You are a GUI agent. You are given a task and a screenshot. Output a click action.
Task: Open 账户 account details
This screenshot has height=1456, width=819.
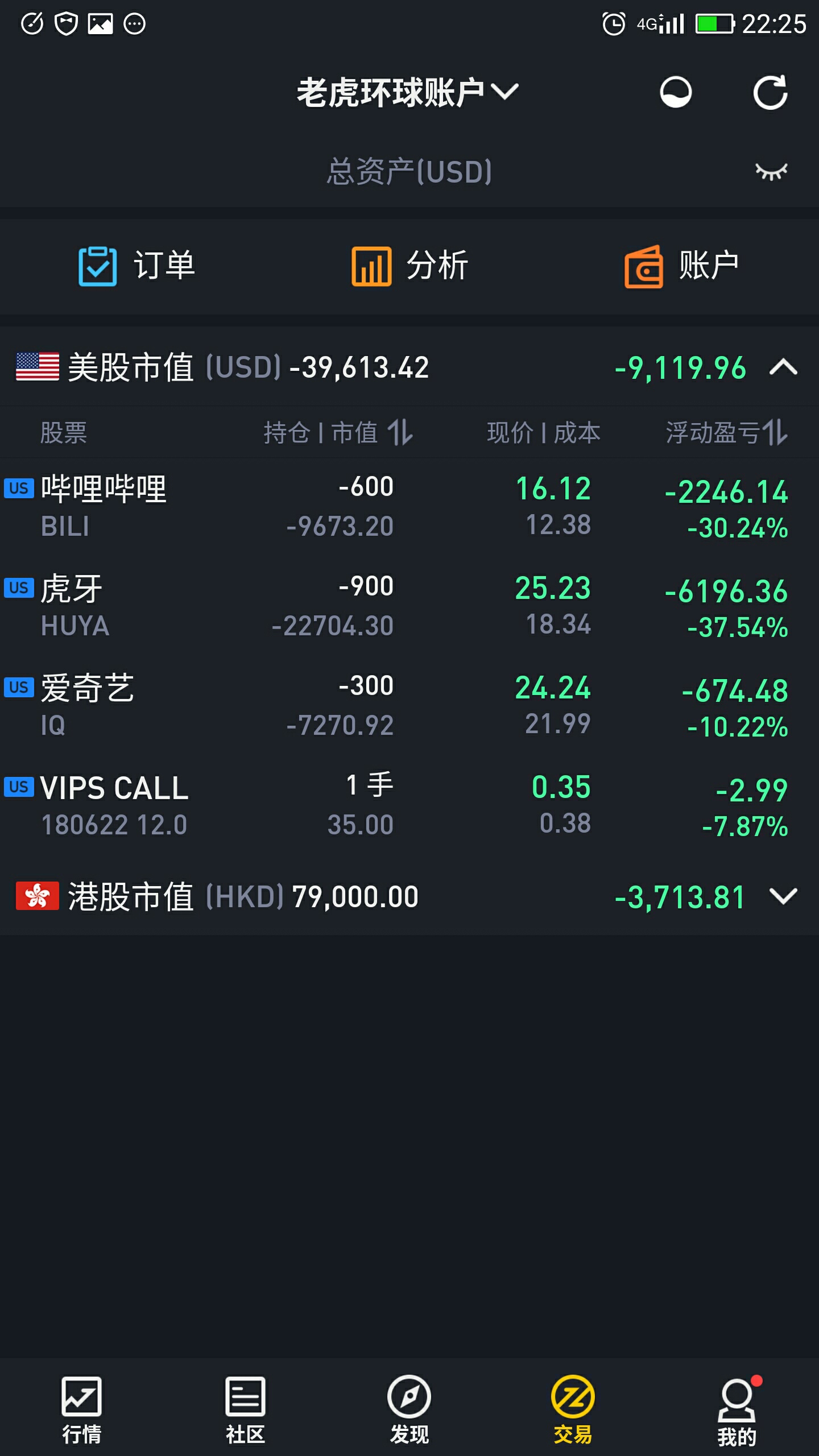coord(682,266)
